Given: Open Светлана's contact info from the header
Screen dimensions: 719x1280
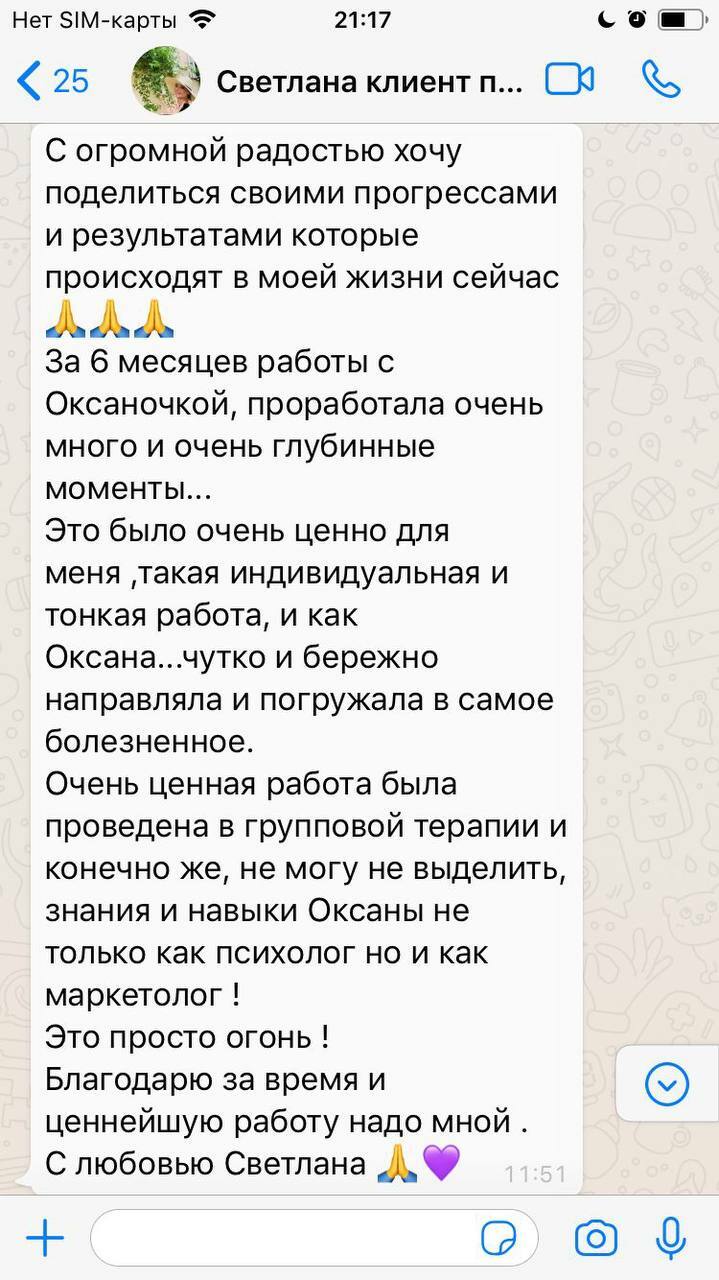Looking at the screenshot, I should (x=368, y=81).
